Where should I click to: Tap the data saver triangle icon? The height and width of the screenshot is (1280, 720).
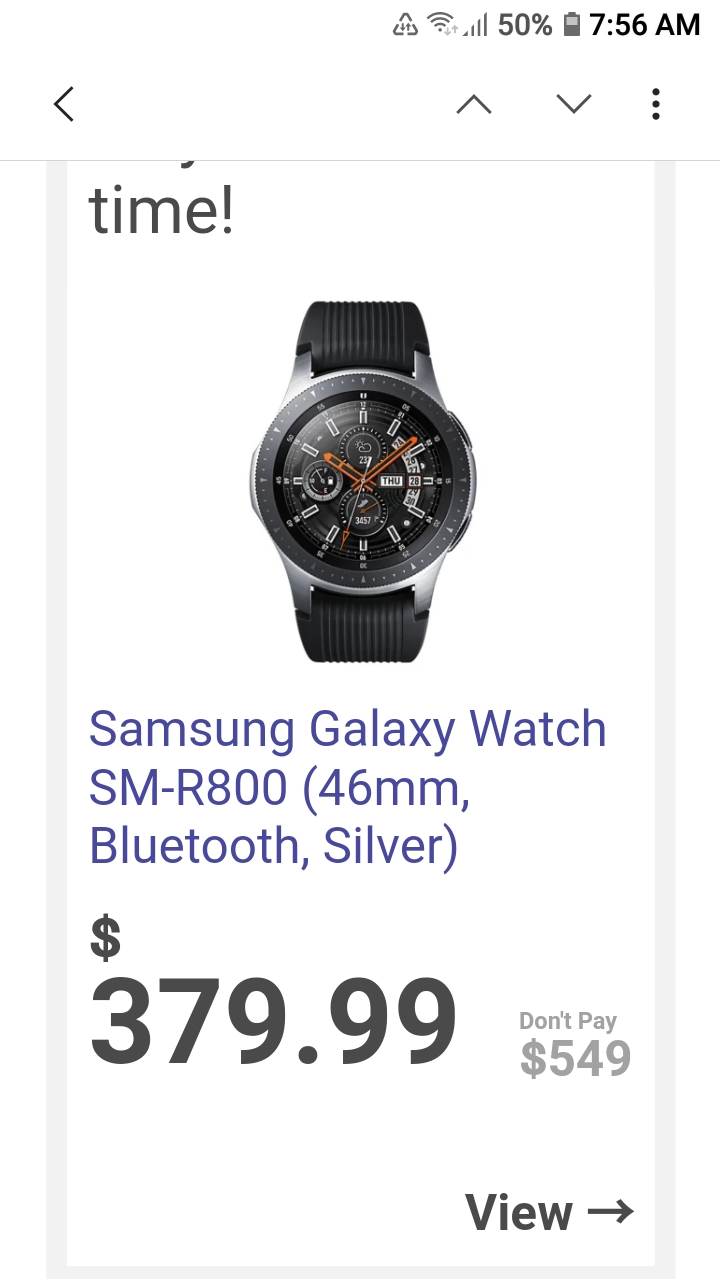click(406, 25)
